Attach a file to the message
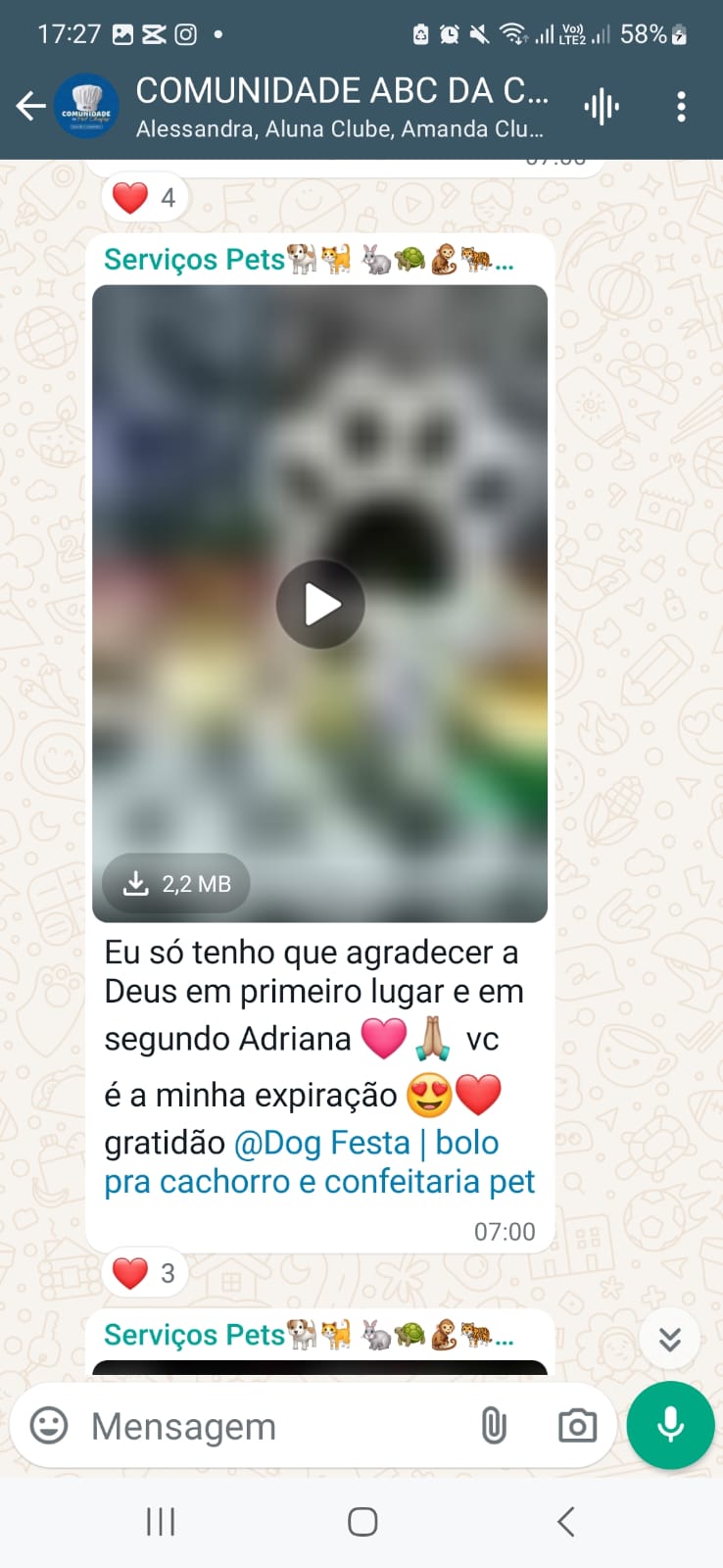Image resolution: width=723 pixels, height=1568 pixels. pyautogui.click(x=494, y=1426)
